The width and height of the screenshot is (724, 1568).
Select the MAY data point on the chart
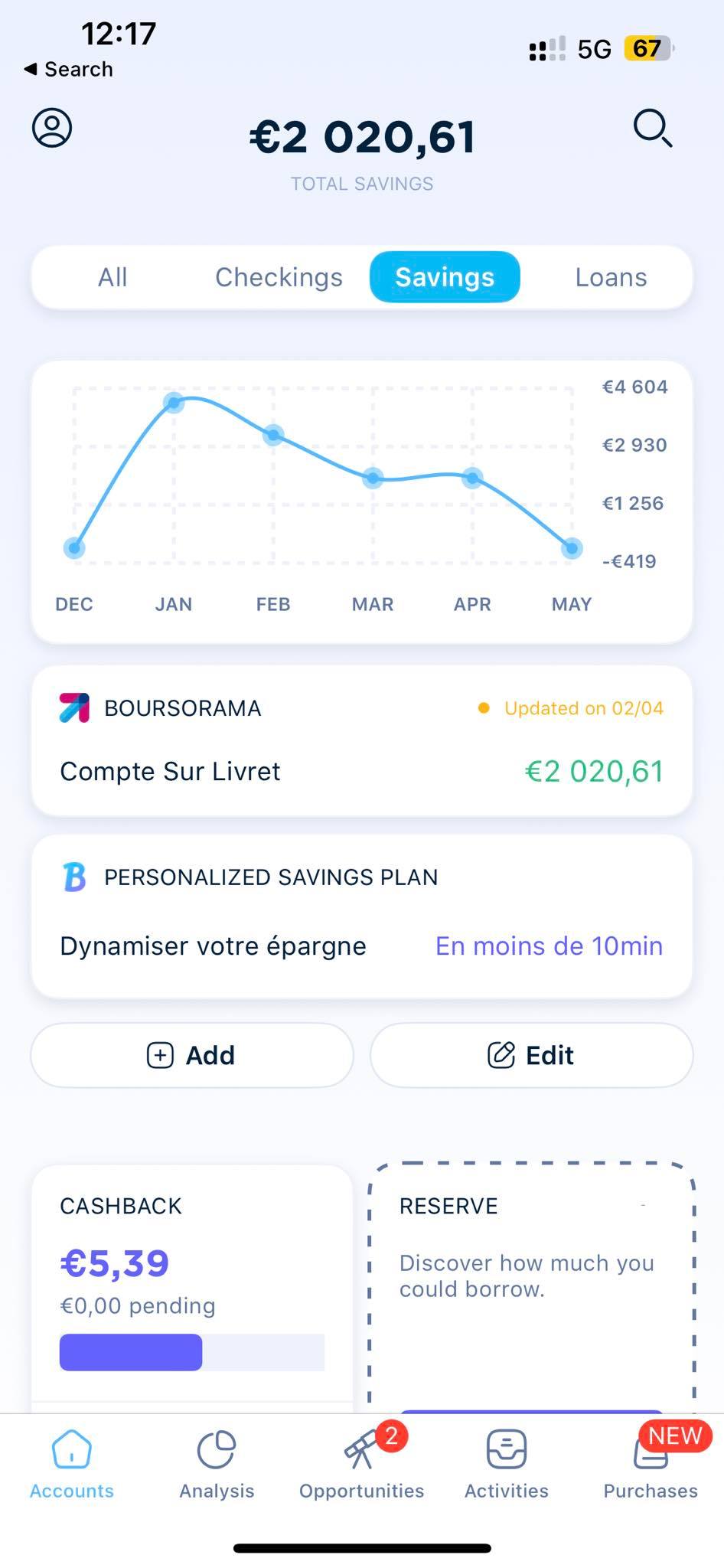click(x=571, y=547)
